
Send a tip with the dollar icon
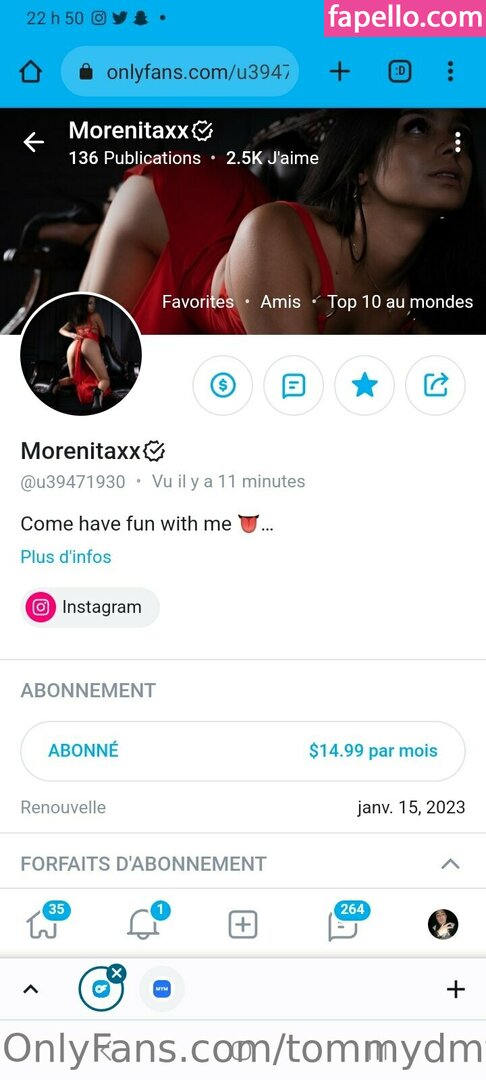(x=222, y=386)
